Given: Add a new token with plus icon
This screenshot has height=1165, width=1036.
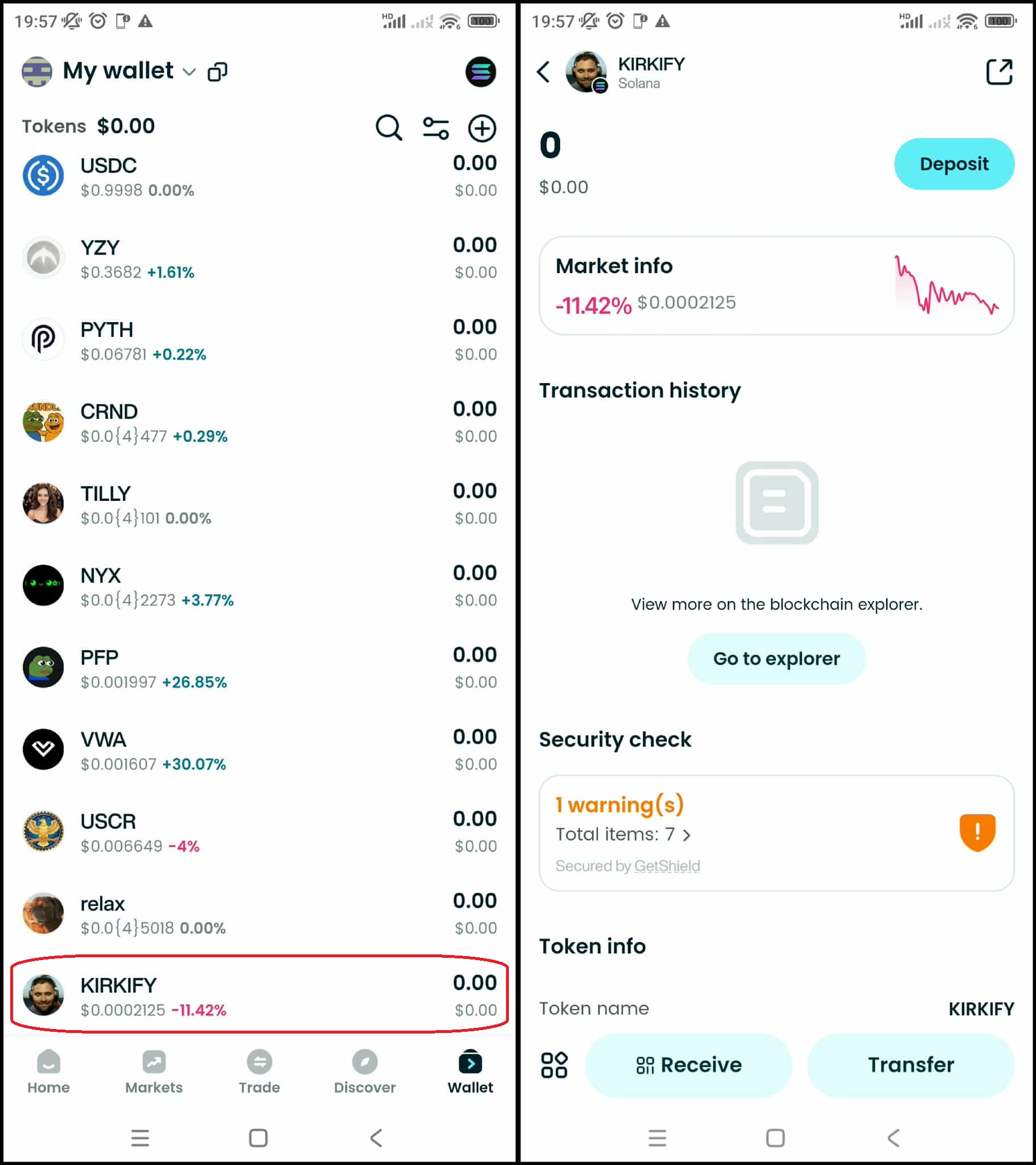Looking at the screenshot, I should 482,127.
